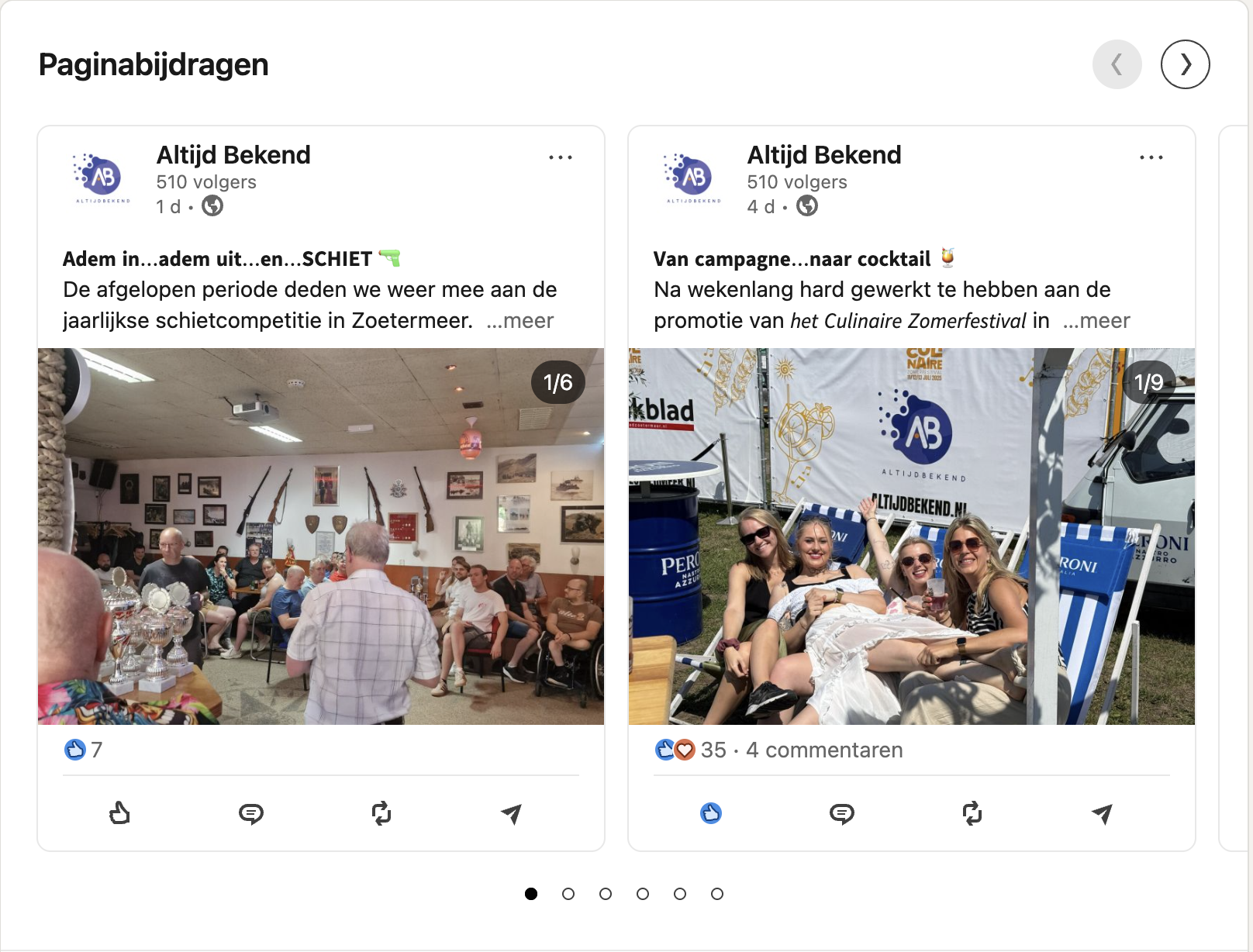
Task: Go to the next page of page posts
Action: coord(1185,64)
